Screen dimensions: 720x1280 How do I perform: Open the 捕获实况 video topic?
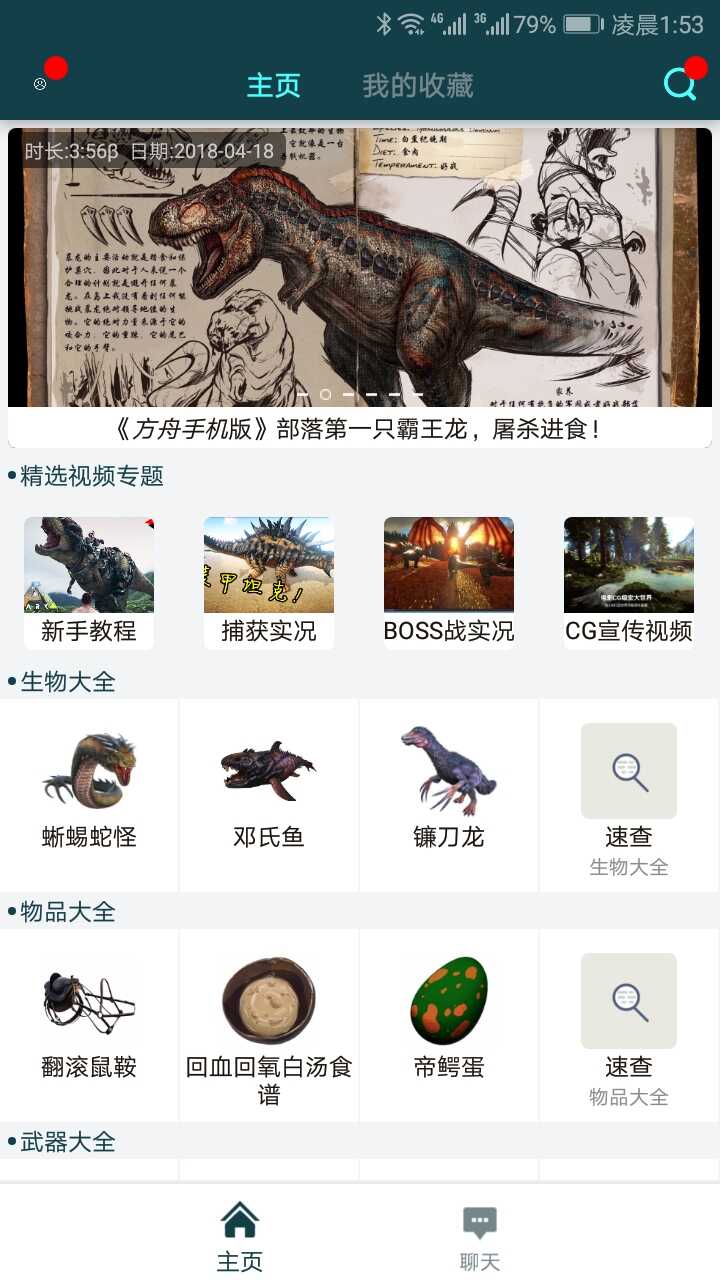pyautogui.click(x=269, y=582)
